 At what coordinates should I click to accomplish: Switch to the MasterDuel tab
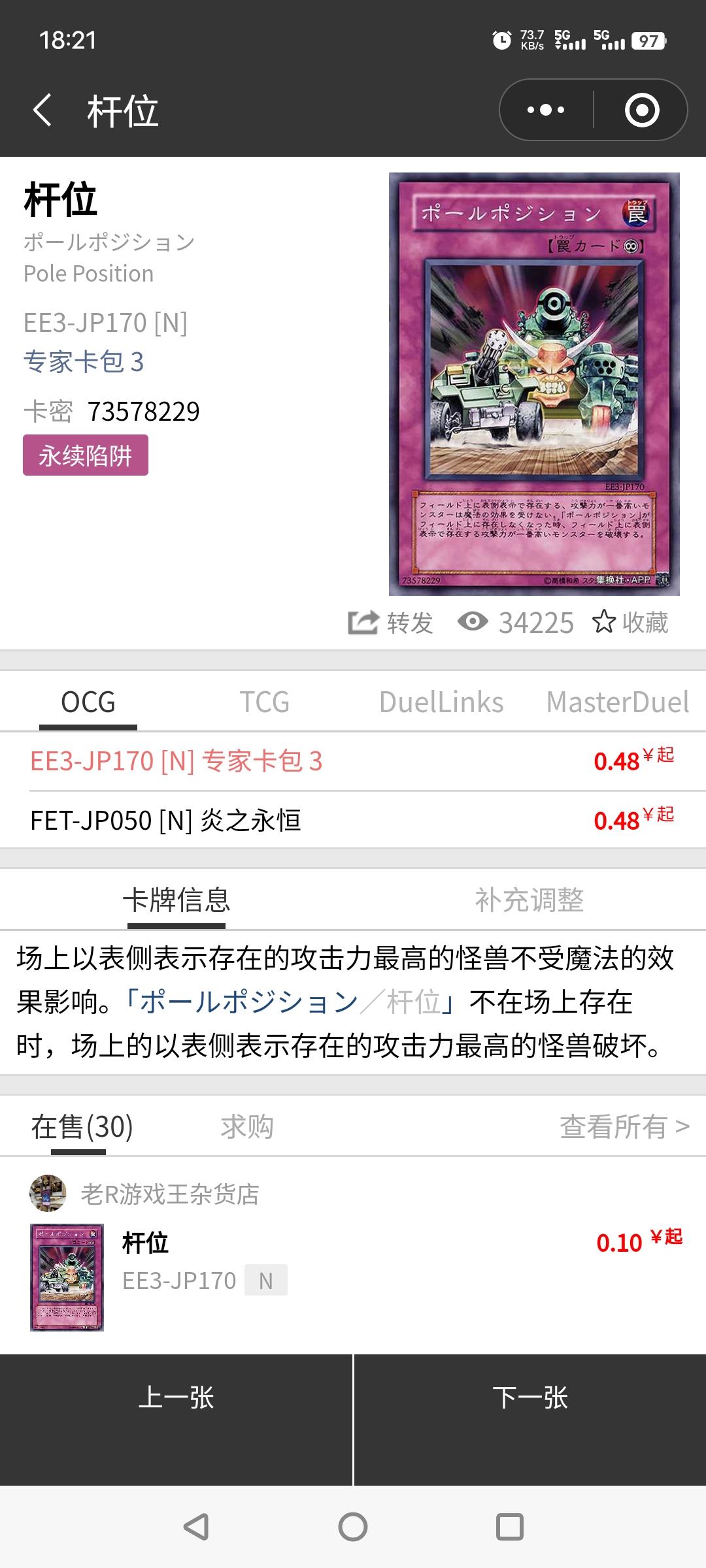coord(616,702)
